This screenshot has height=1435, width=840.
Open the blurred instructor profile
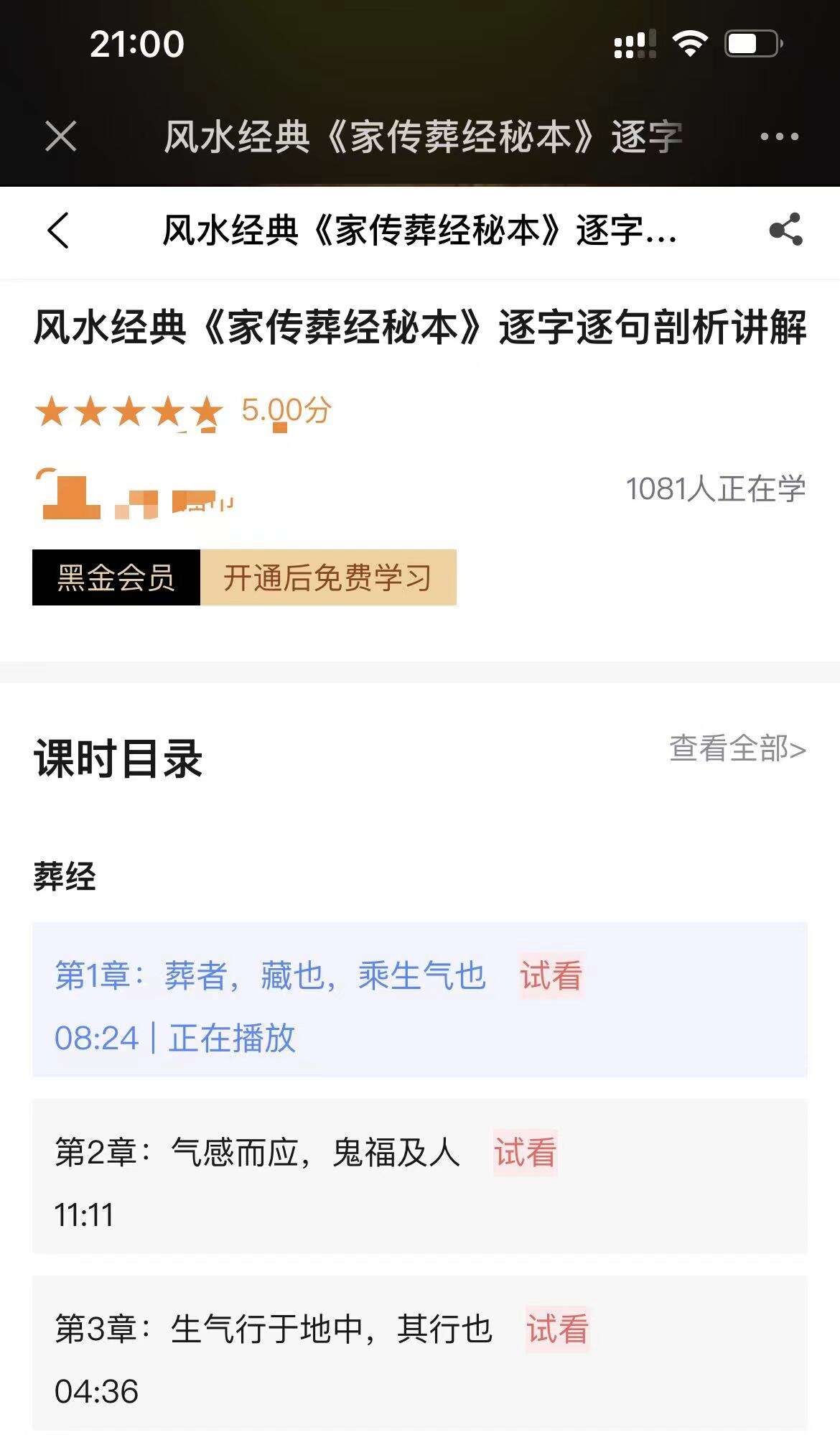coord(136,497)
